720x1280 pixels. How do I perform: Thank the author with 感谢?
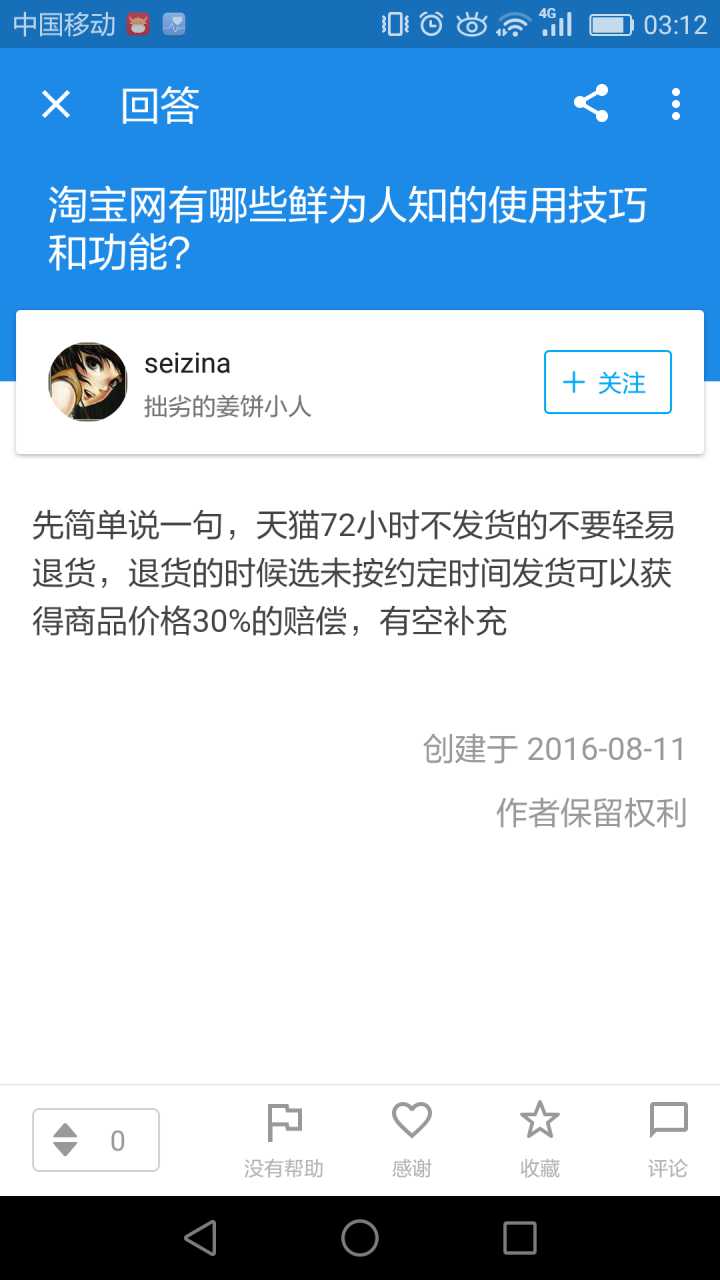pos(411,1140)
